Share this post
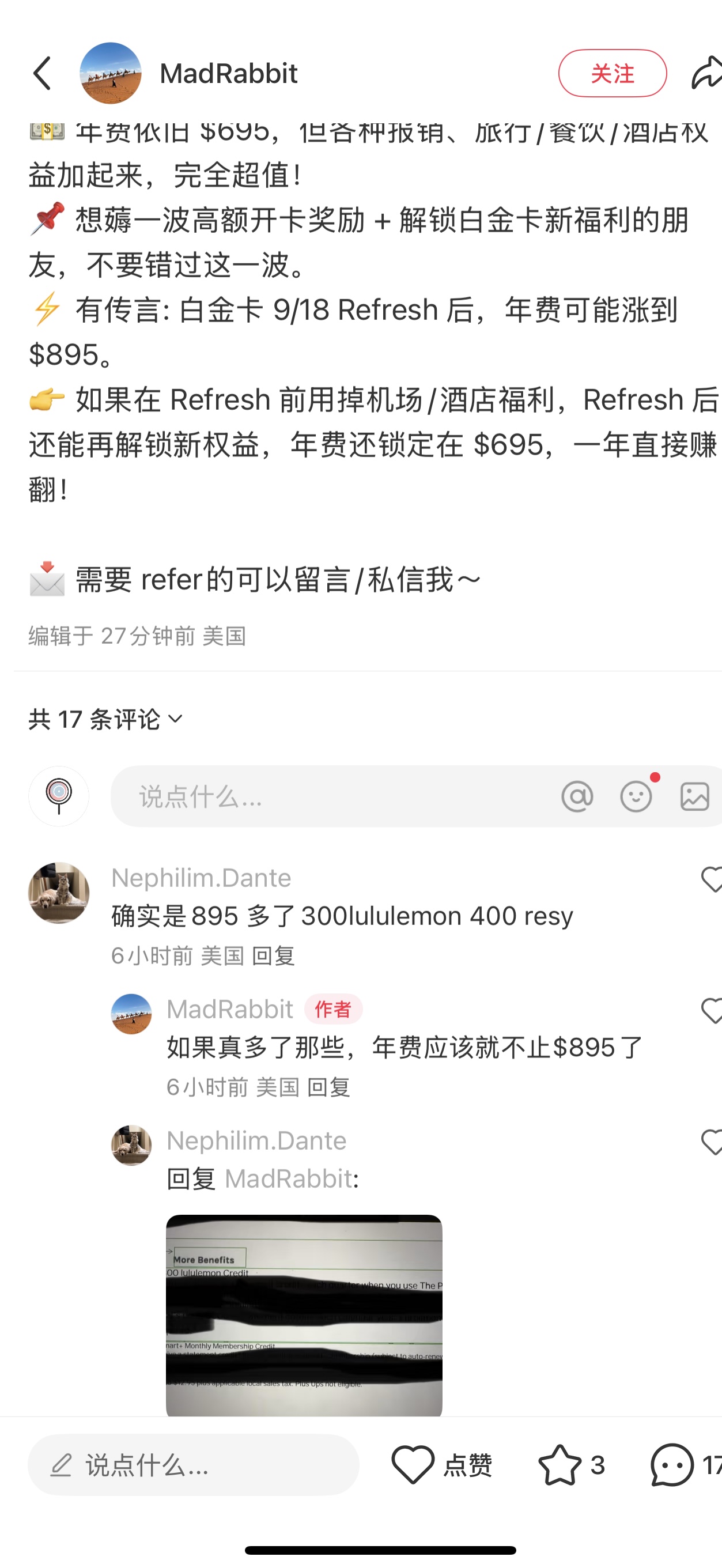Screen dimensions: 722x1568 click(x=706, y=74)
